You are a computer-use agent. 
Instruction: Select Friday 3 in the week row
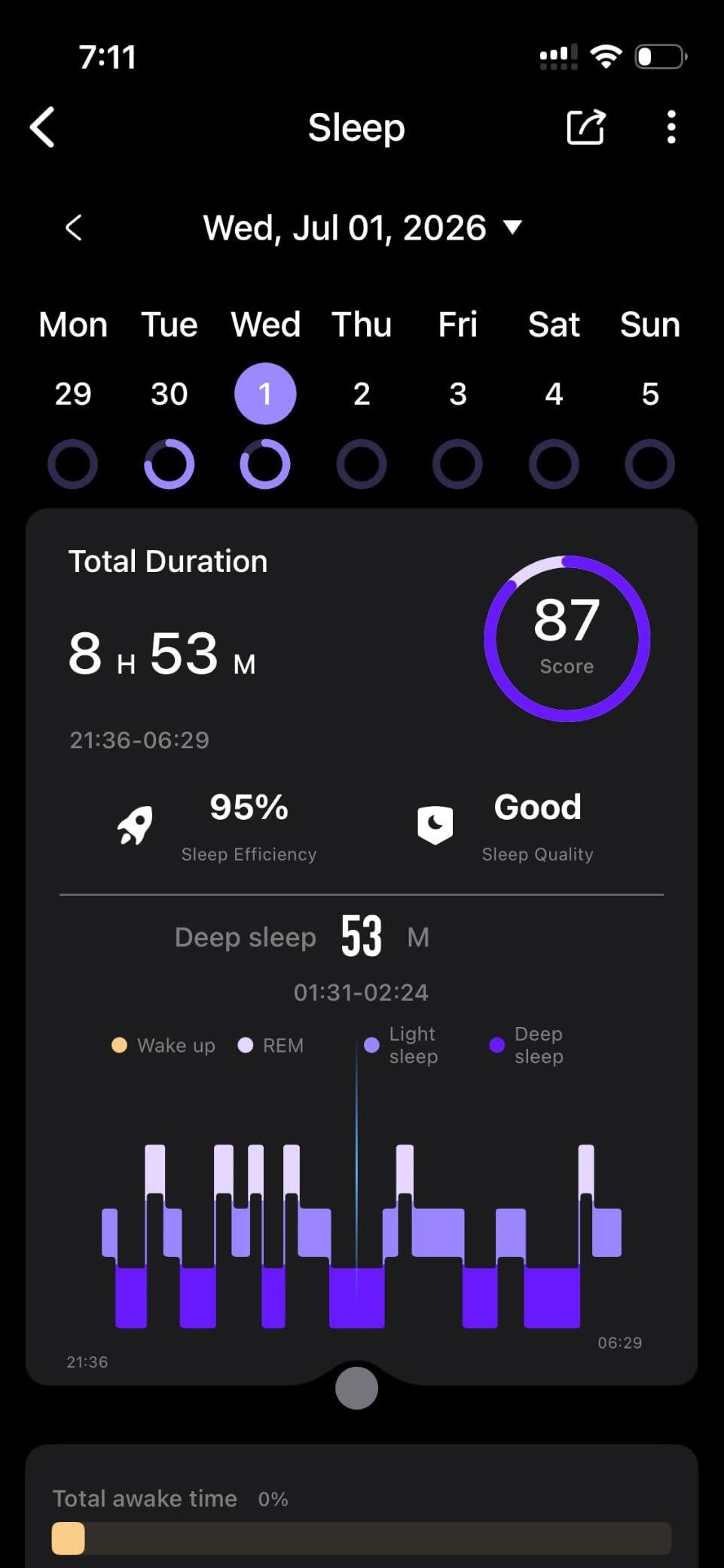(458, 394)
